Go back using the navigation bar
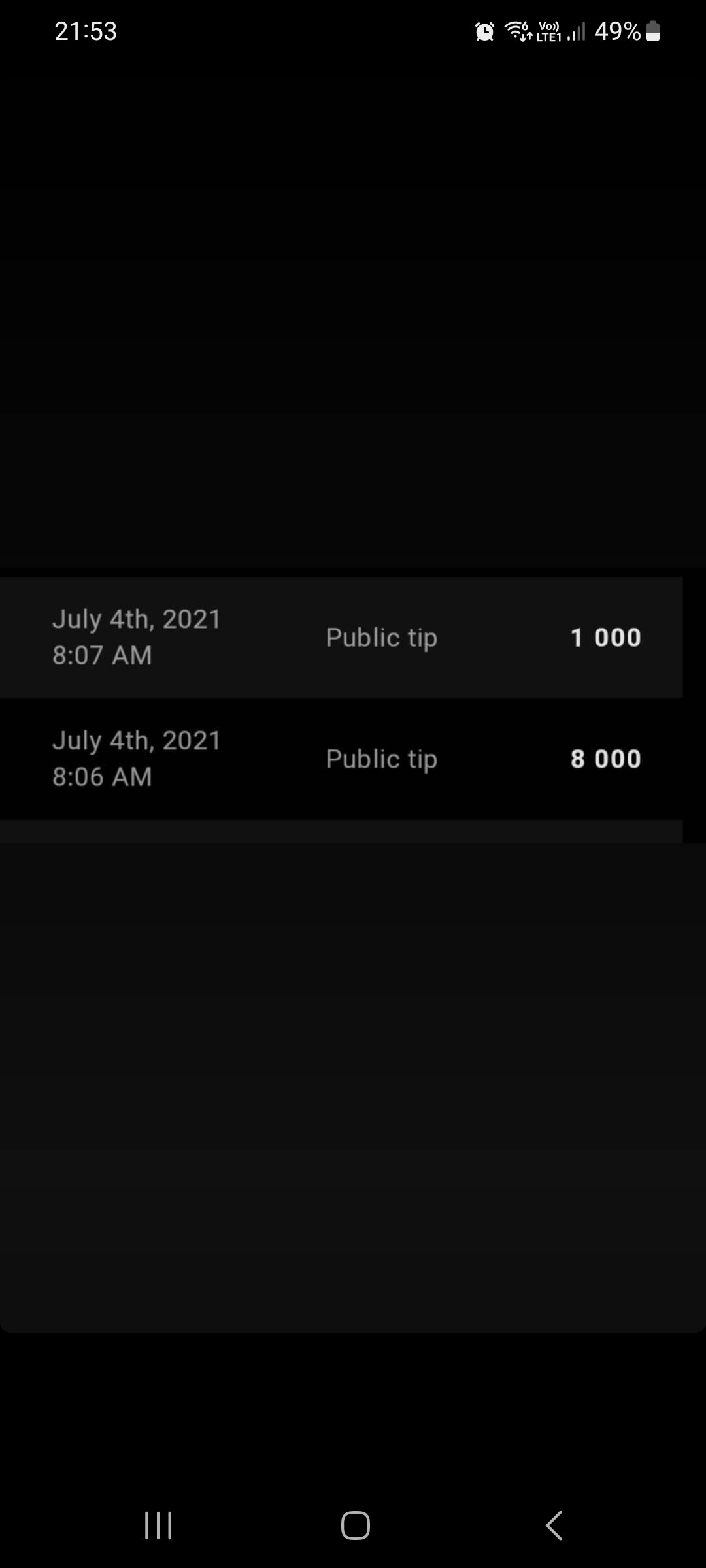This screenshot has width=706, height=1568. 554,1526
